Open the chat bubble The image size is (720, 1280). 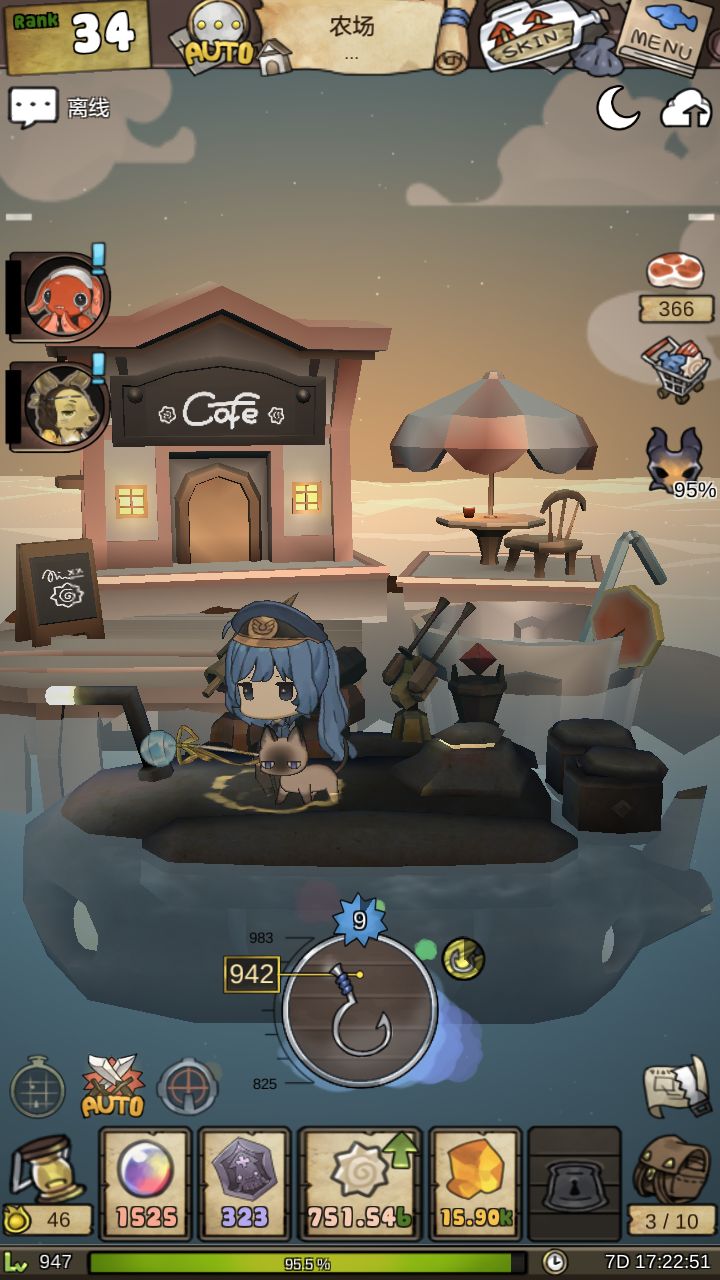[33, 108]
